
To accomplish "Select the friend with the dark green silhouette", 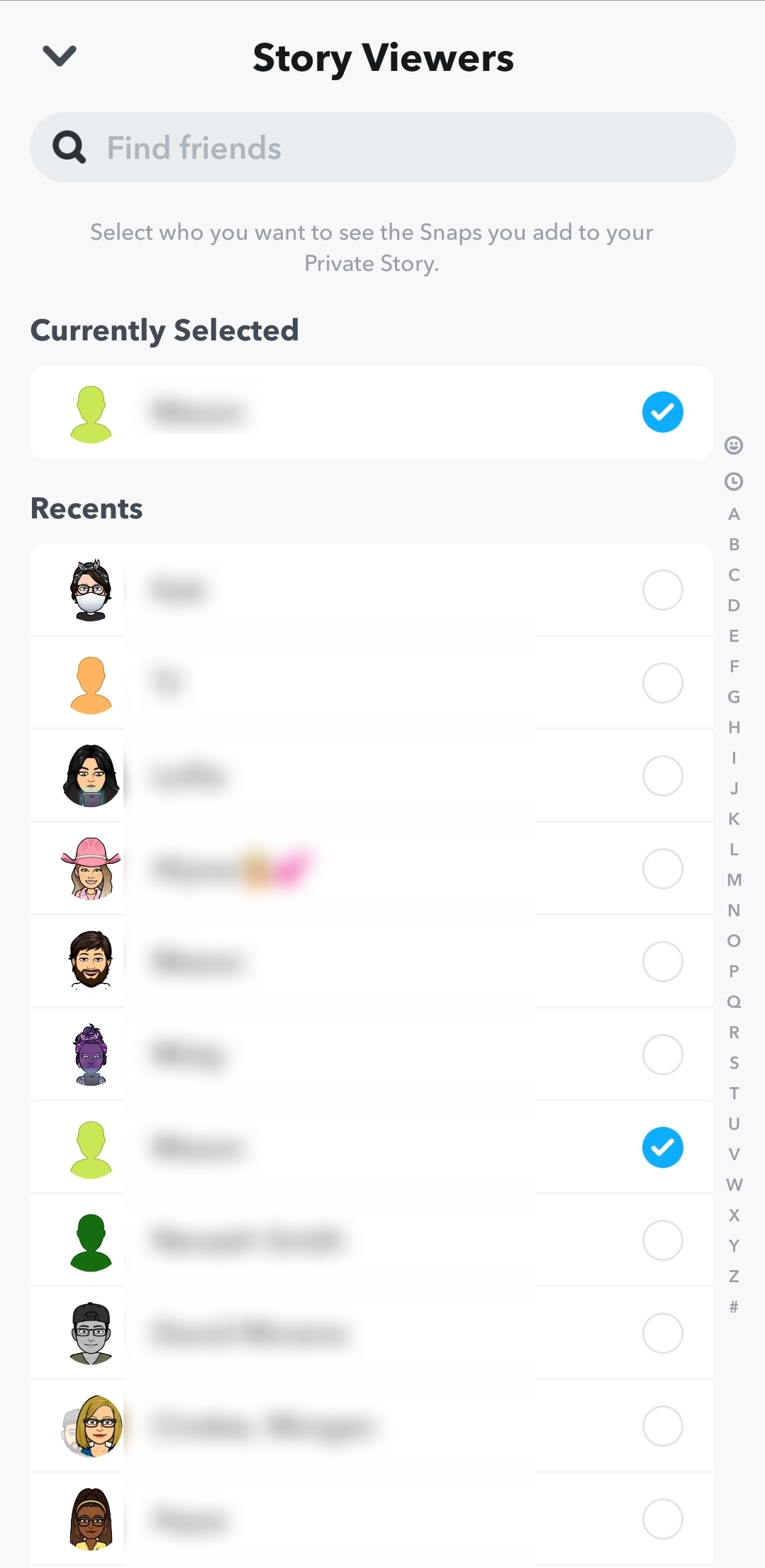I will [x=662, y=1240].
